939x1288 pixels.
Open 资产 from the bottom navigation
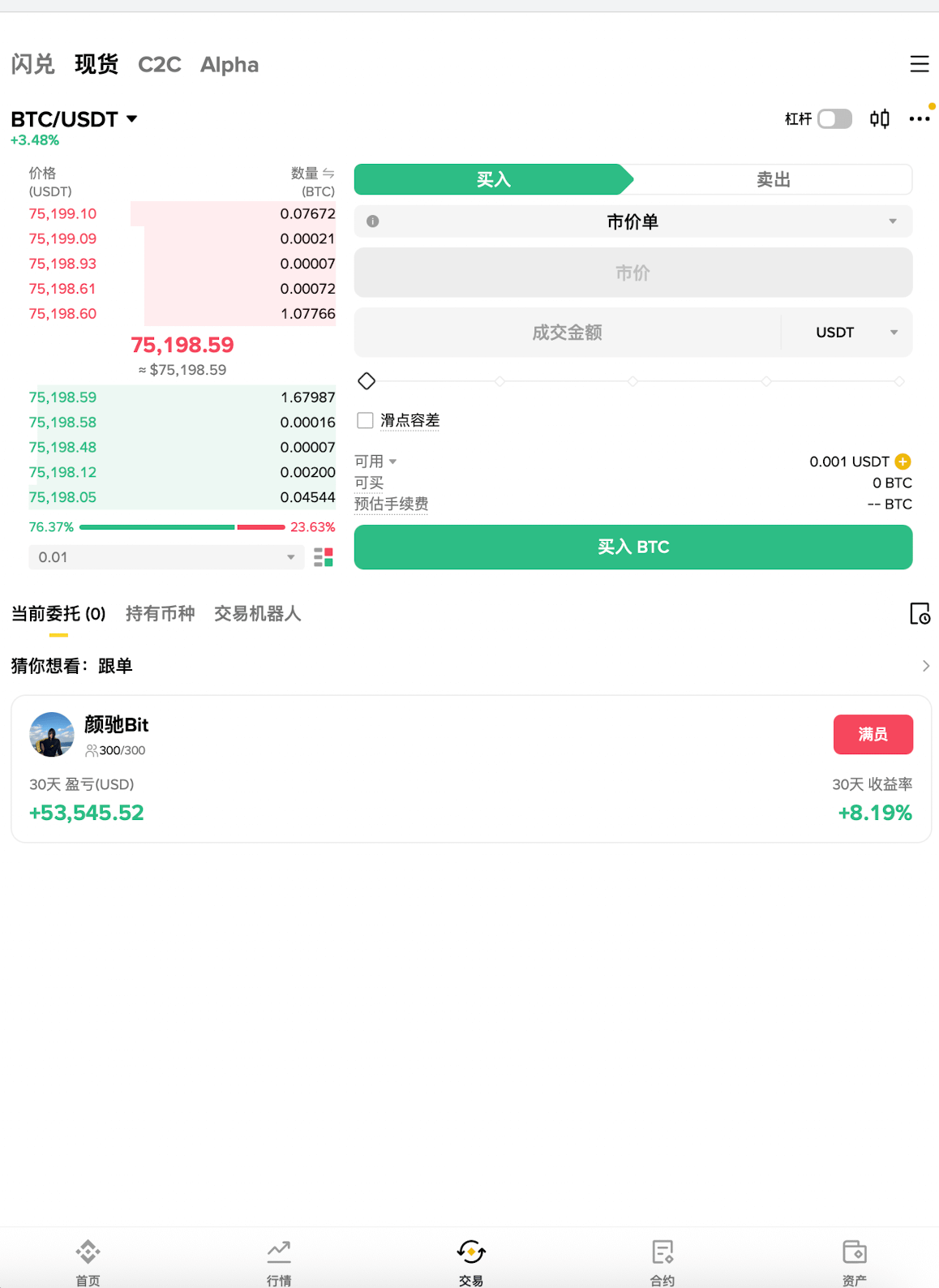pos(854,1258)
